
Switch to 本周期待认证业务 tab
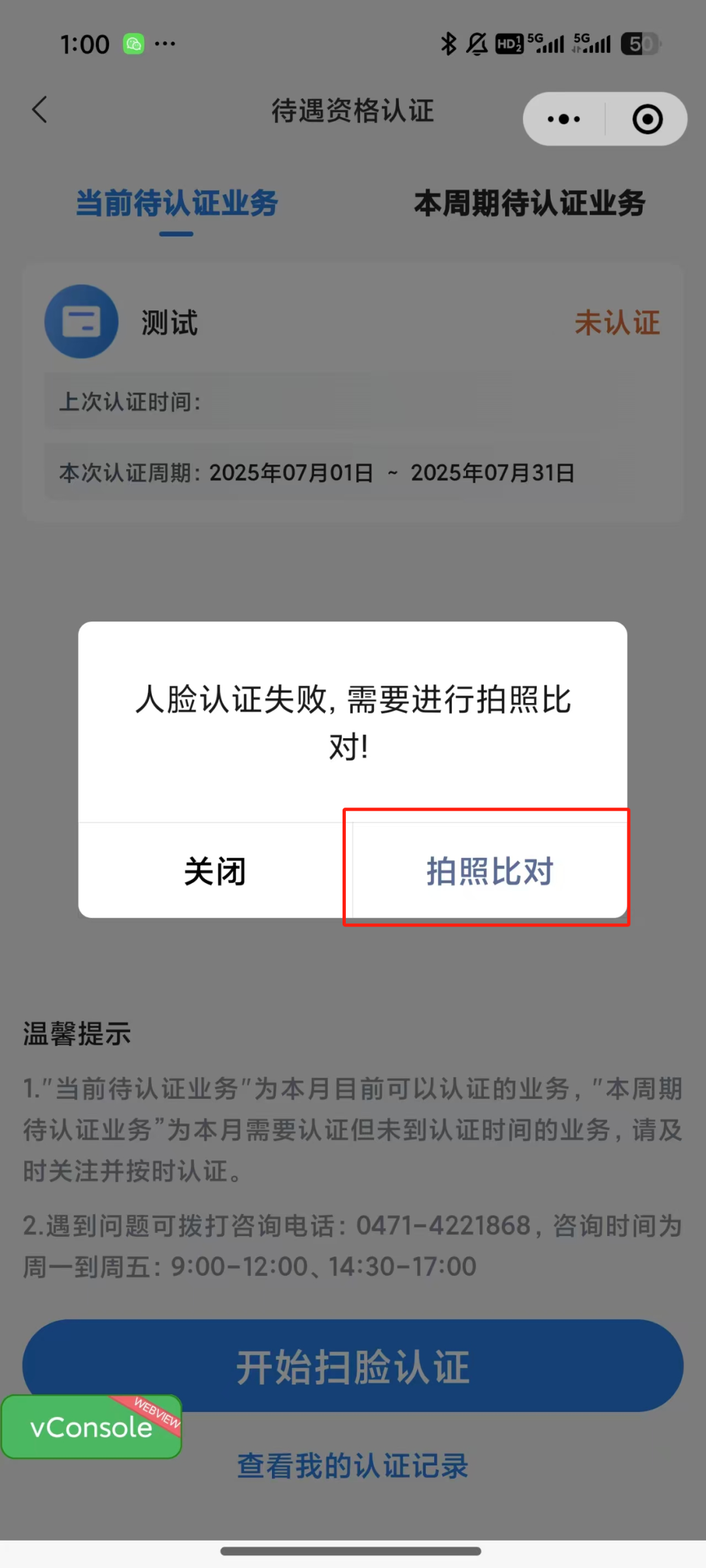(x=529, y=203)
